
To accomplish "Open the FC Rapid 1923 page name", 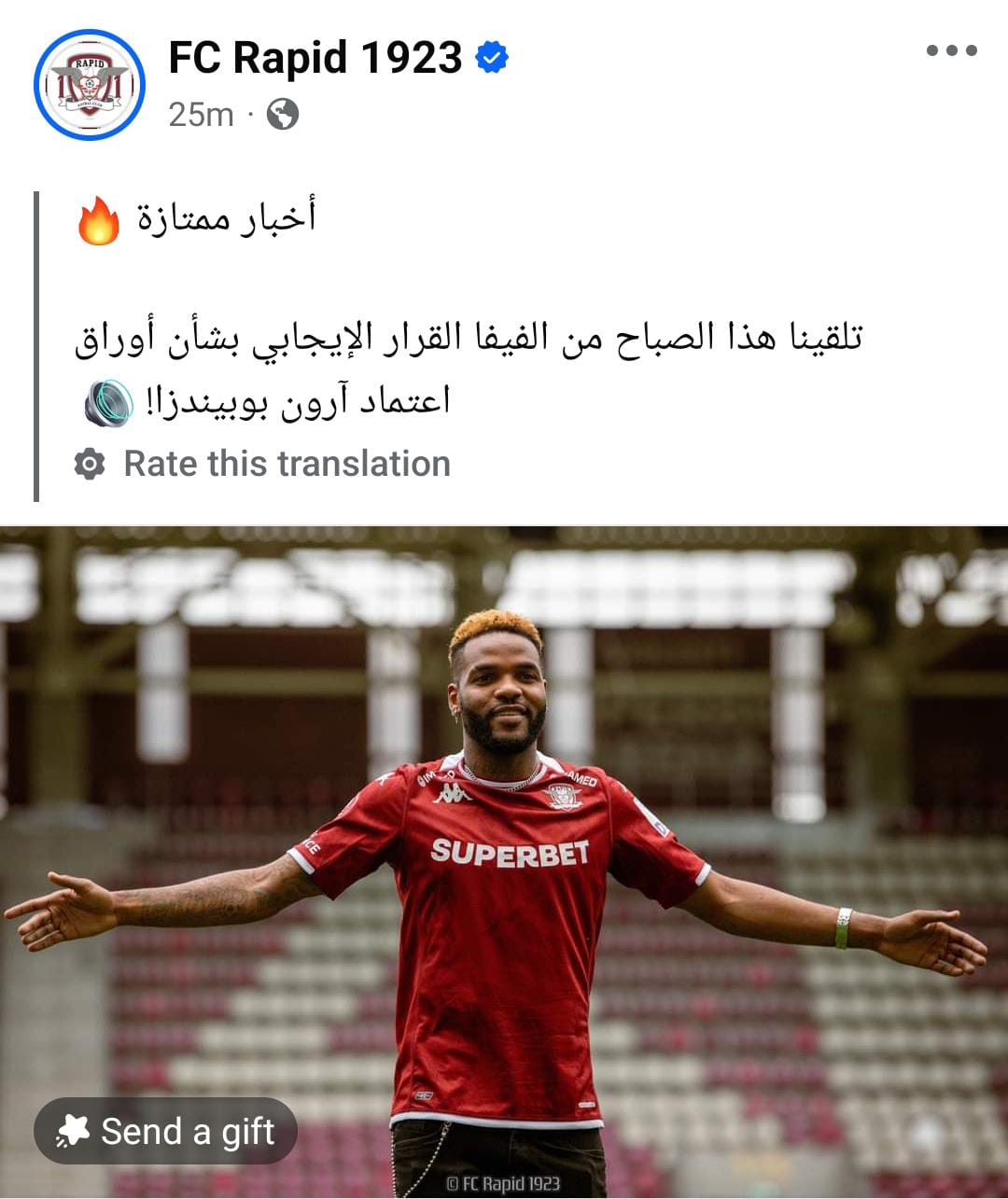I will (x=315, y=58).
